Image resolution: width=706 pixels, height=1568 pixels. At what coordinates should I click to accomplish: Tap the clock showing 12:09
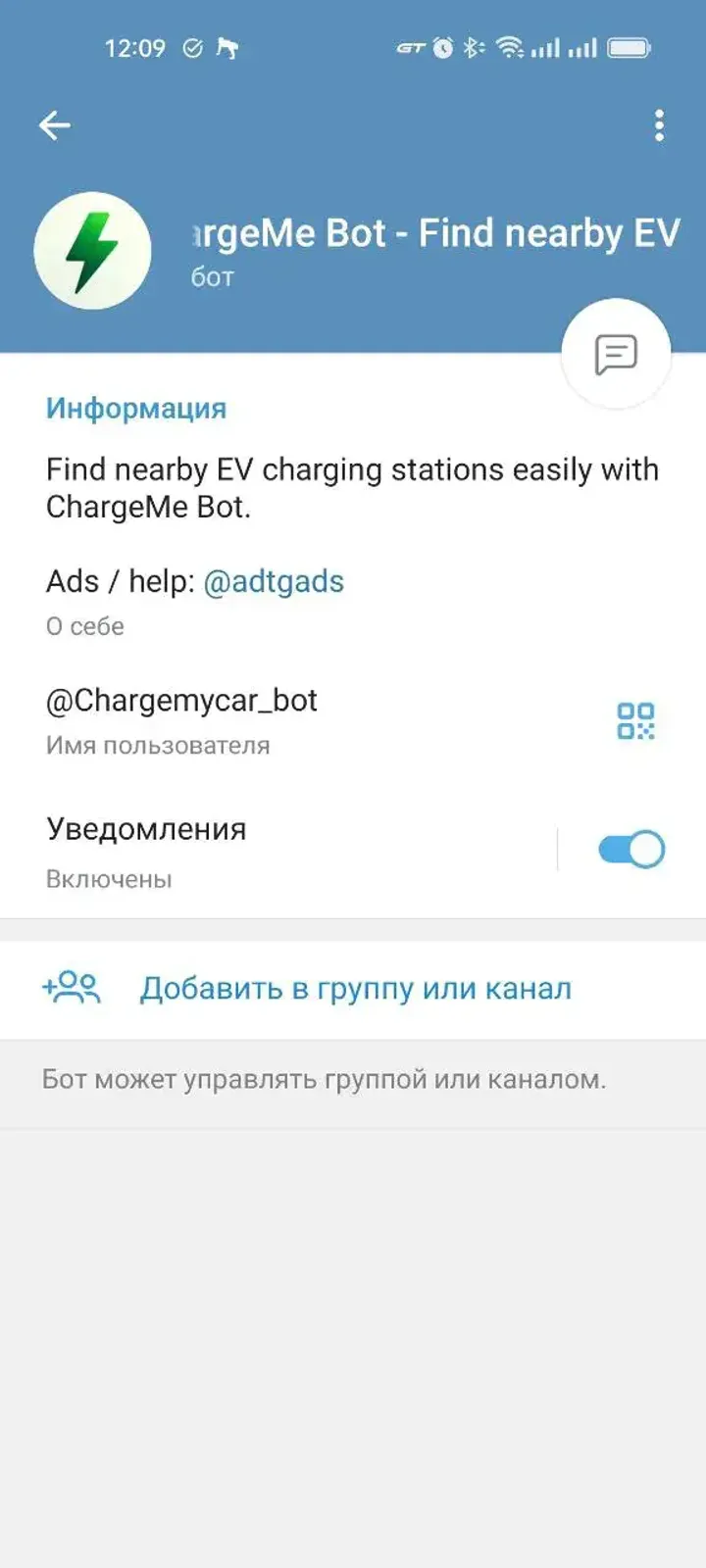[x=137, y=47]
